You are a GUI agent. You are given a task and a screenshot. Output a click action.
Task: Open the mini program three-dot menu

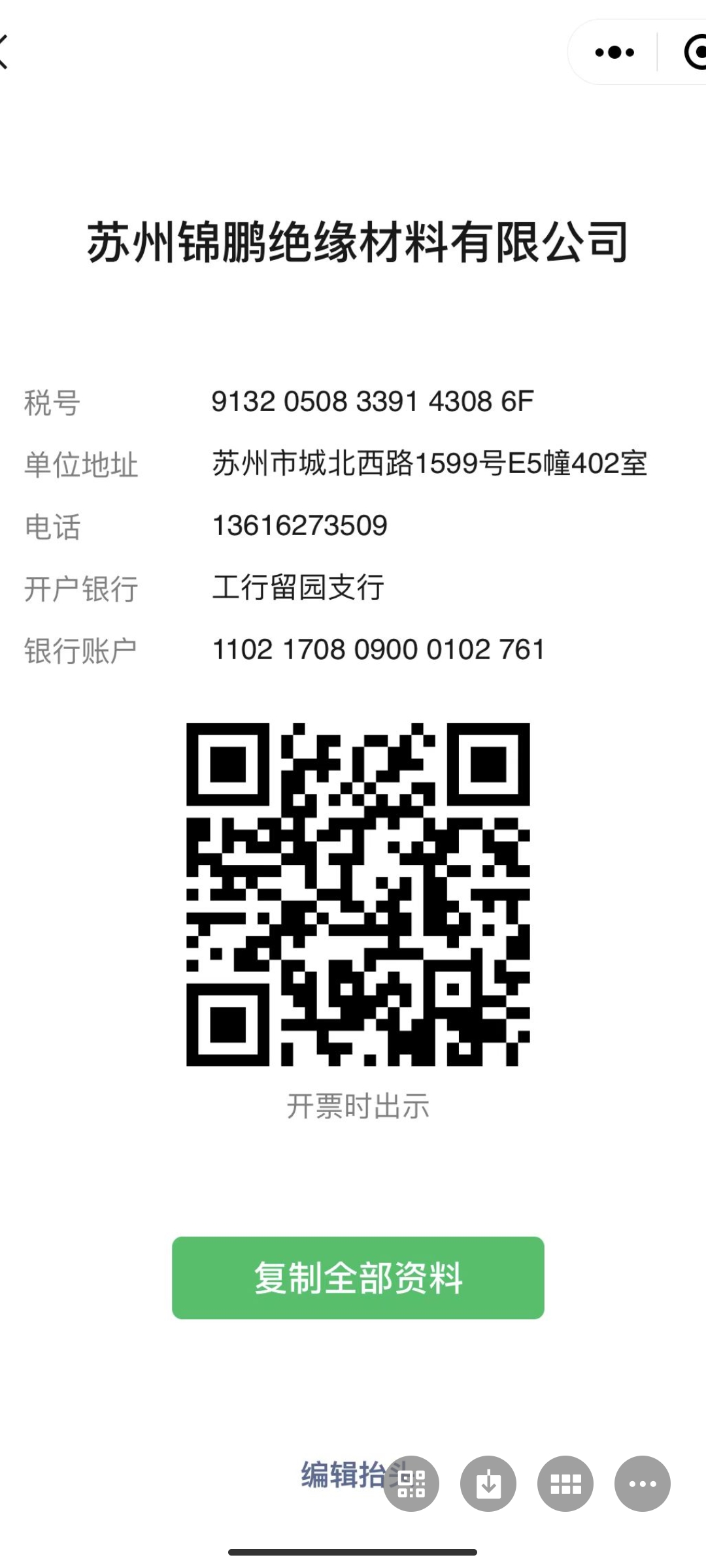(614, 52)
